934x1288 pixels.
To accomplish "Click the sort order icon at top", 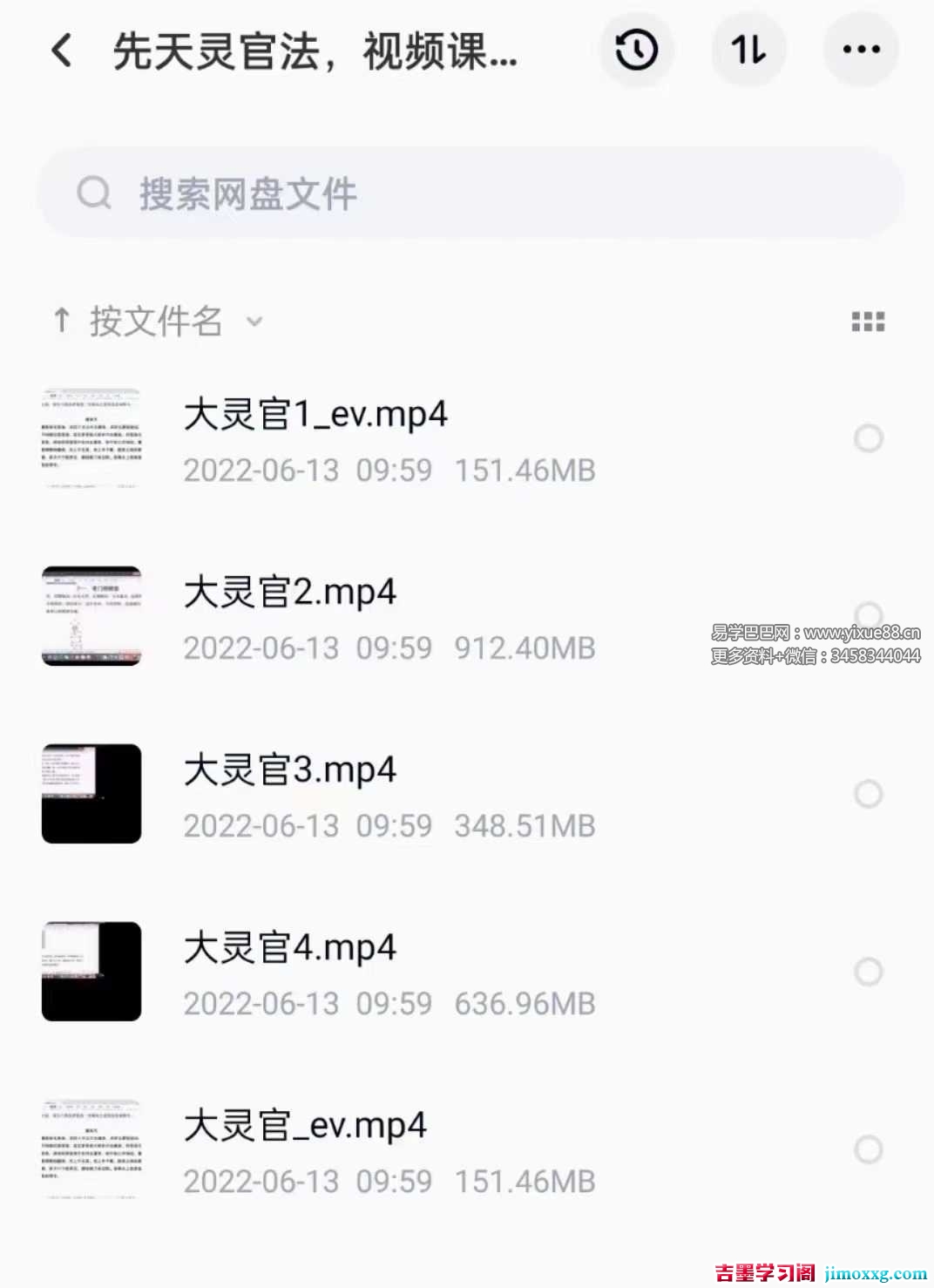I will pyautogui.click(x=748, y=50).
